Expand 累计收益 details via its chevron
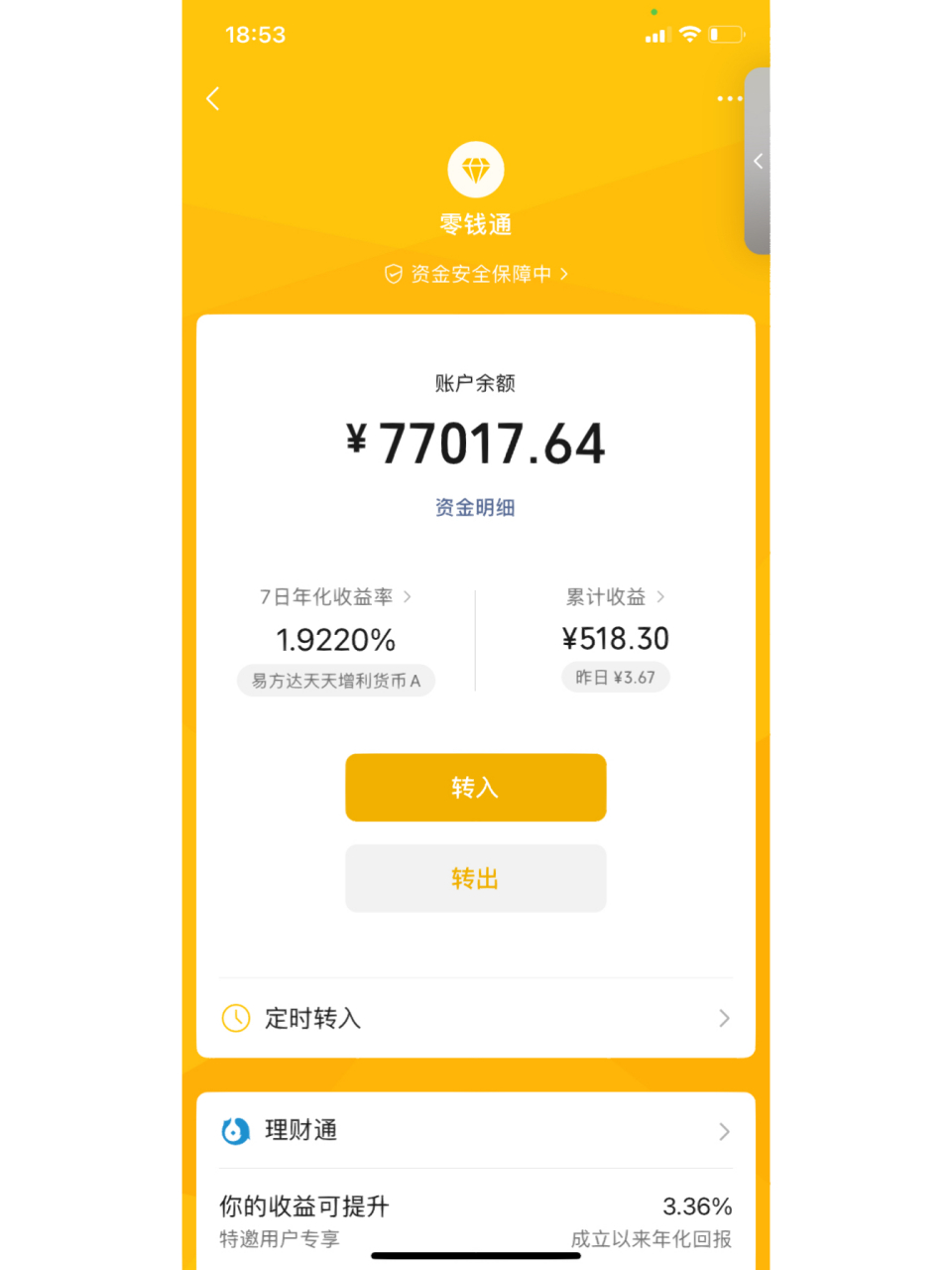 click(x=662, y=597)
